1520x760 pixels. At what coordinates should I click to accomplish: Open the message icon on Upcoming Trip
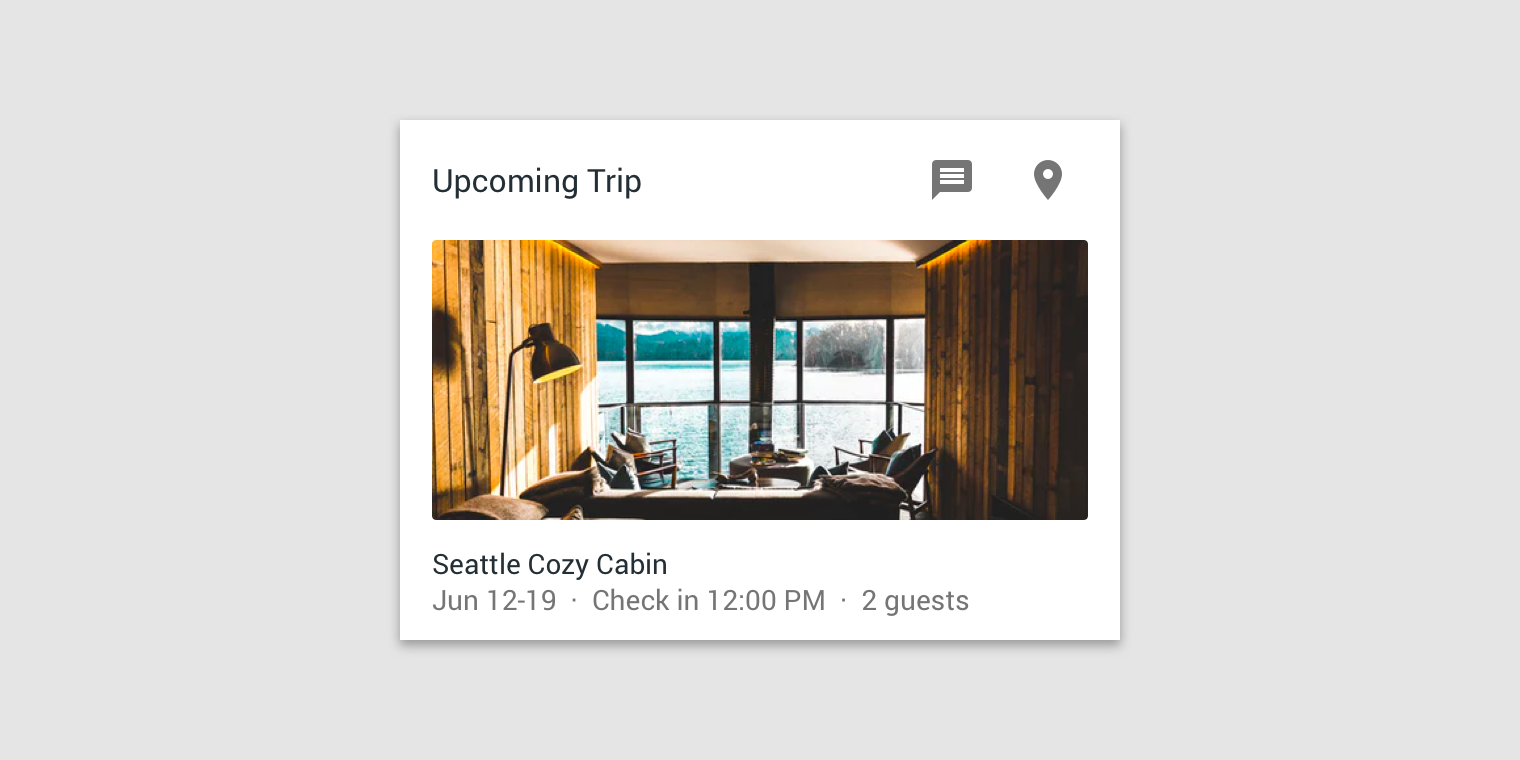pyautogui.click(x=951, y=179)
